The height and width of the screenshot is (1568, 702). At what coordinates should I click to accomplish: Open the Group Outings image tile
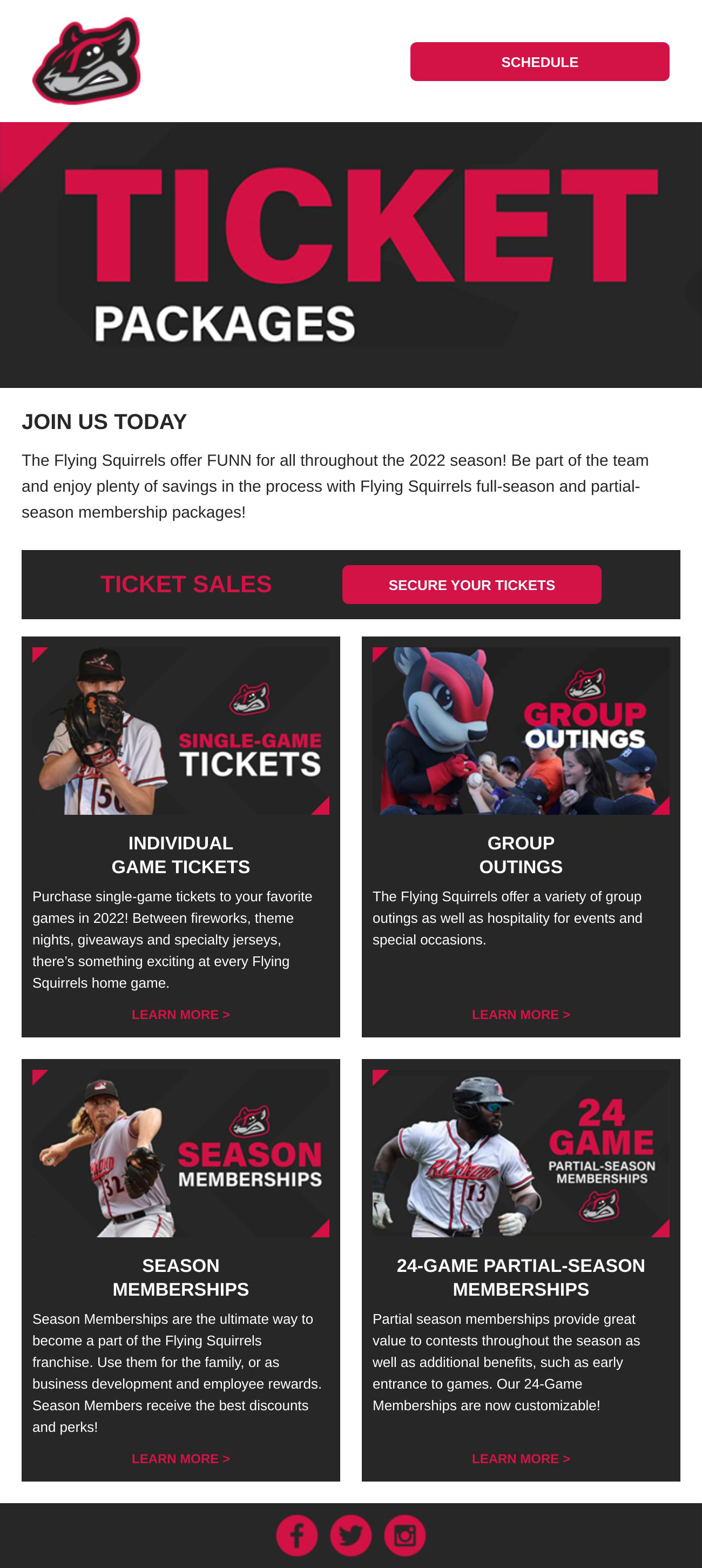click(x=521, y=731)
